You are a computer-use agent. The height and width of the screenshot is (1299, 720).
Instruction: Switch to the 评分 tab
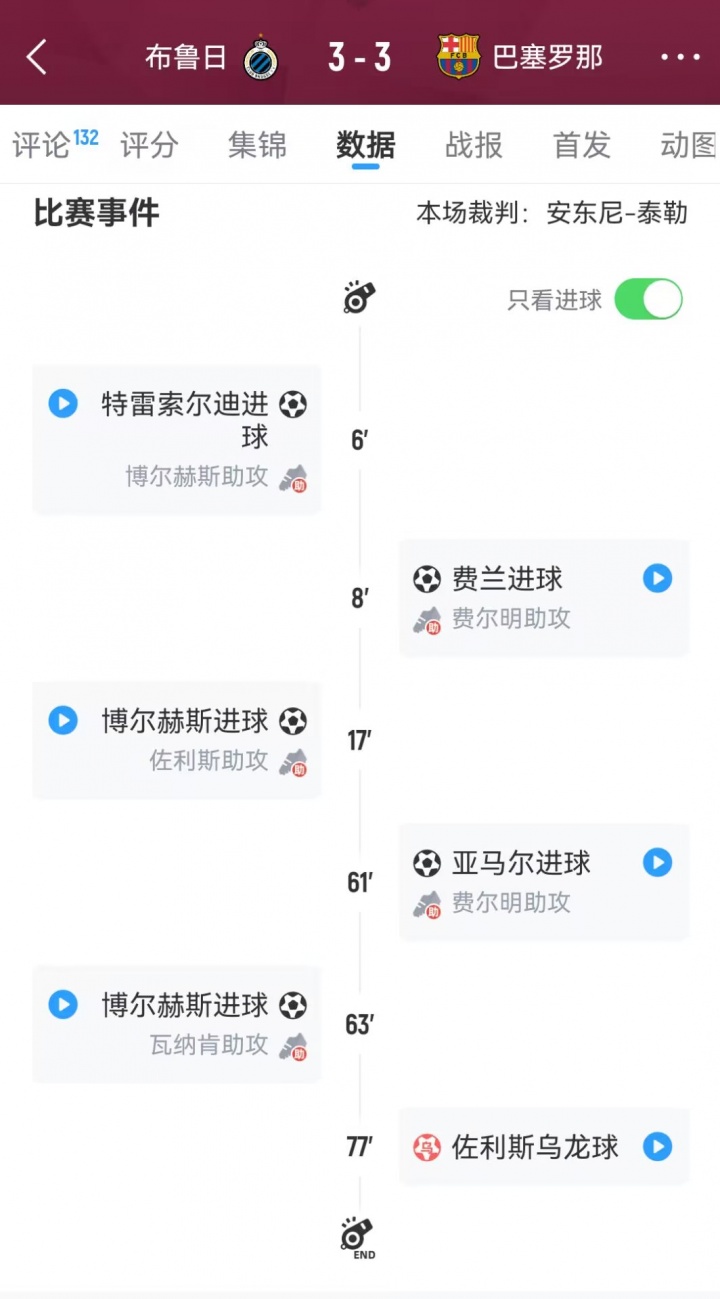149,145
